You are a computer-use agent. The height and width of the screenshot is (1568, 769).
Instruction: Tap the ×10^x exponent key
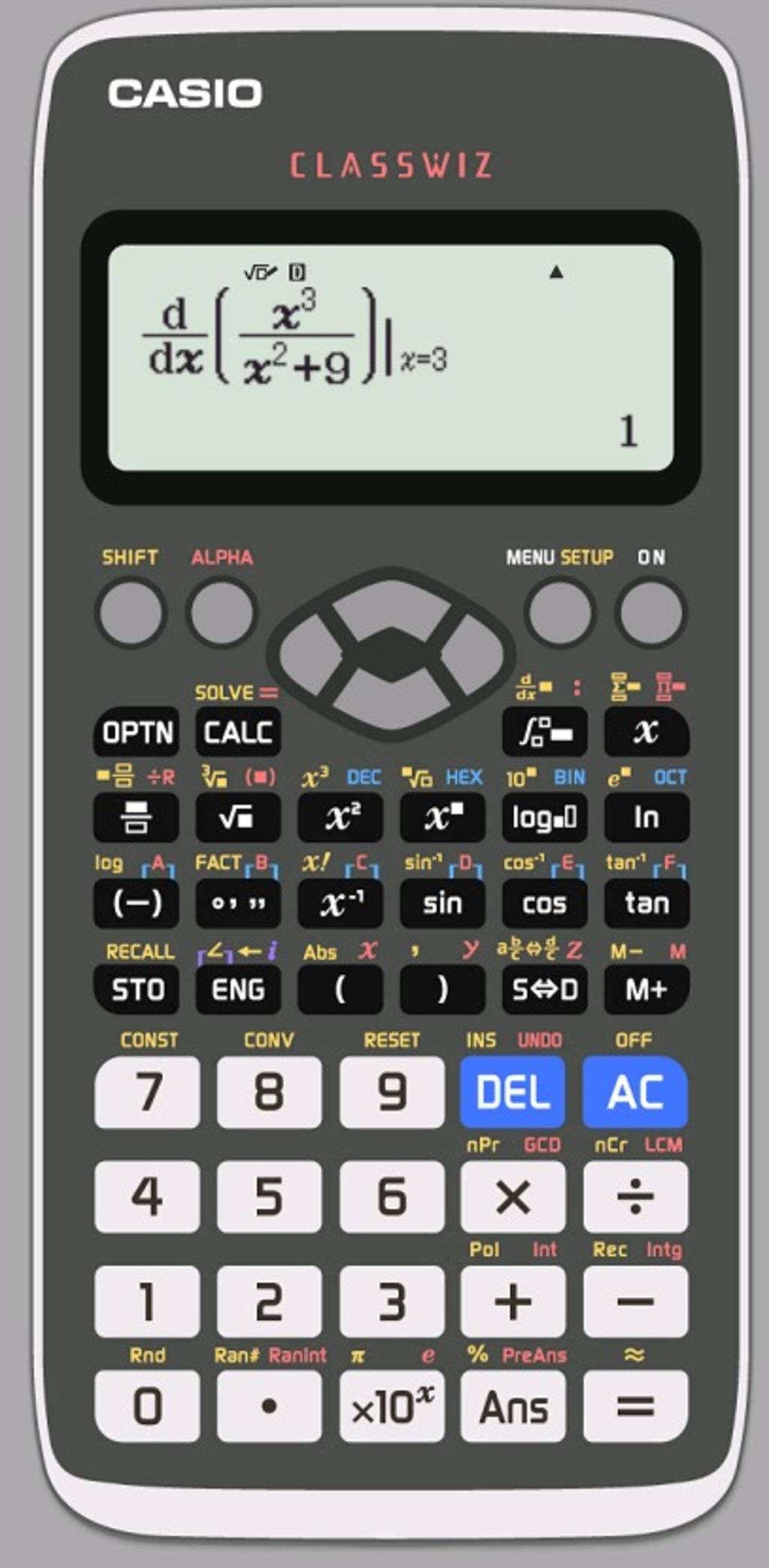click(391, 1406)
